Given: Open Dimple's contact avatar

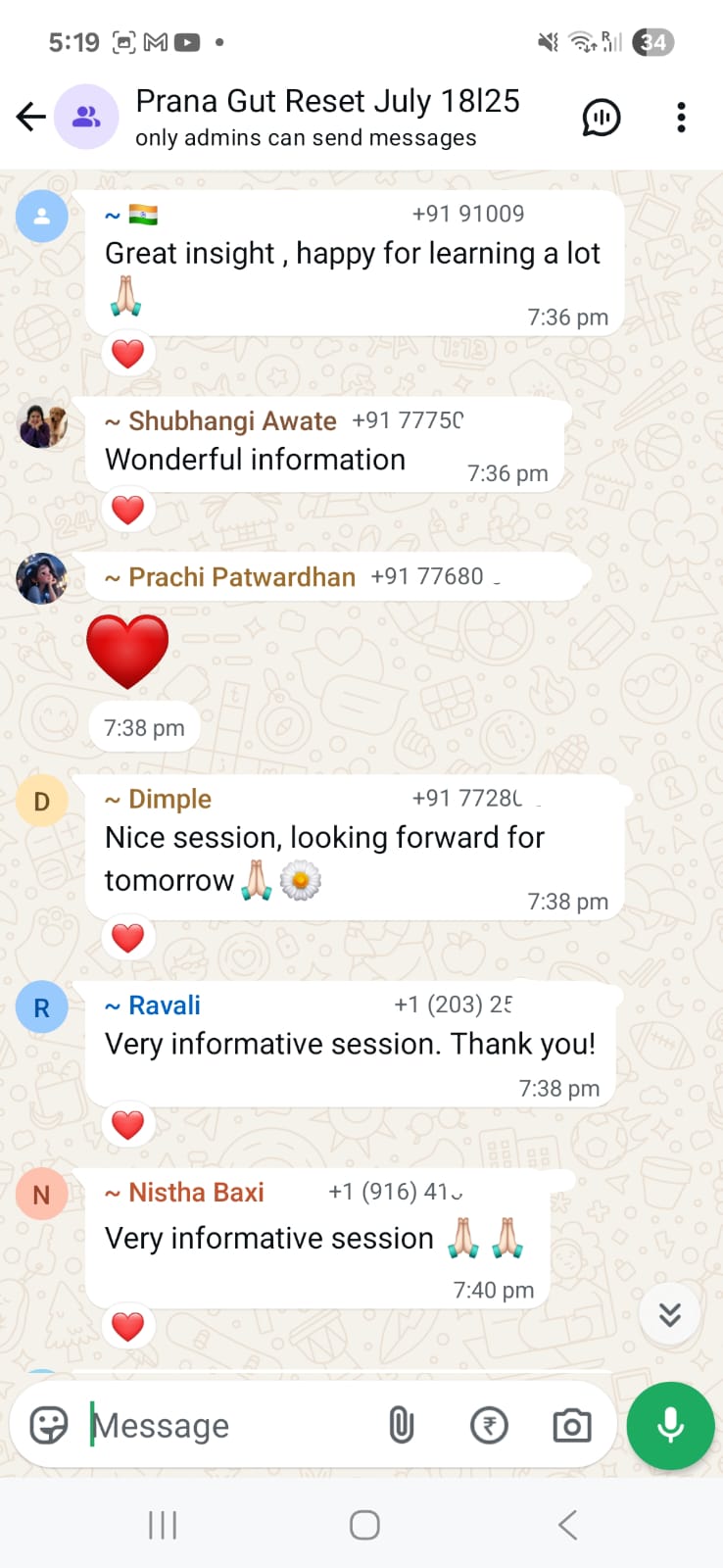Looking at the screenshot, I should coord(42,801).
